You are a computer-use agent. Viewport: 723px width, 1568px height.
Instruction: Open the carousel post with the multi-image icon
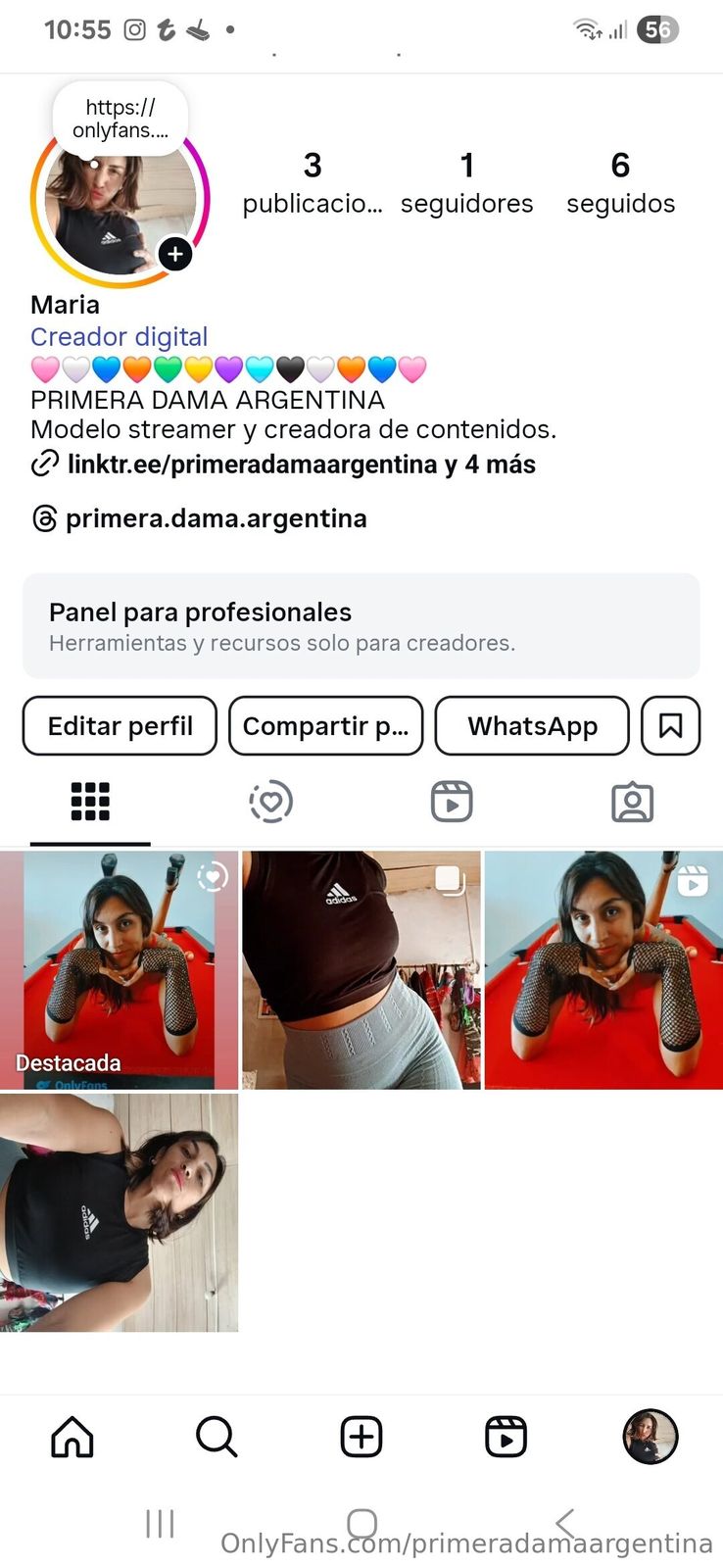coord(361,970)
